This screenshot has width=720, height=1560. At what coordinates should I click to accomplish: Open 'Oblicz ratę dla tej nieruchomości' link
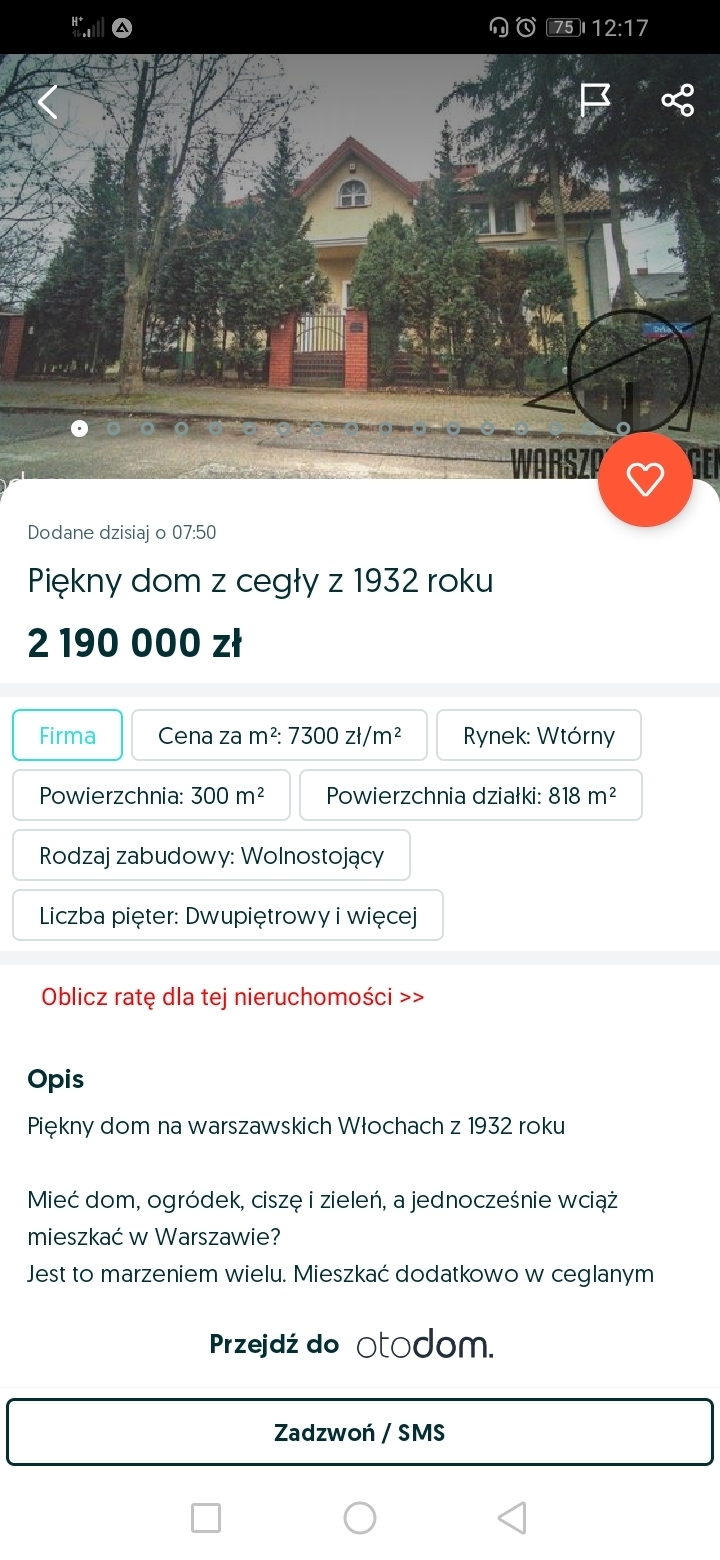coord(233,997)
